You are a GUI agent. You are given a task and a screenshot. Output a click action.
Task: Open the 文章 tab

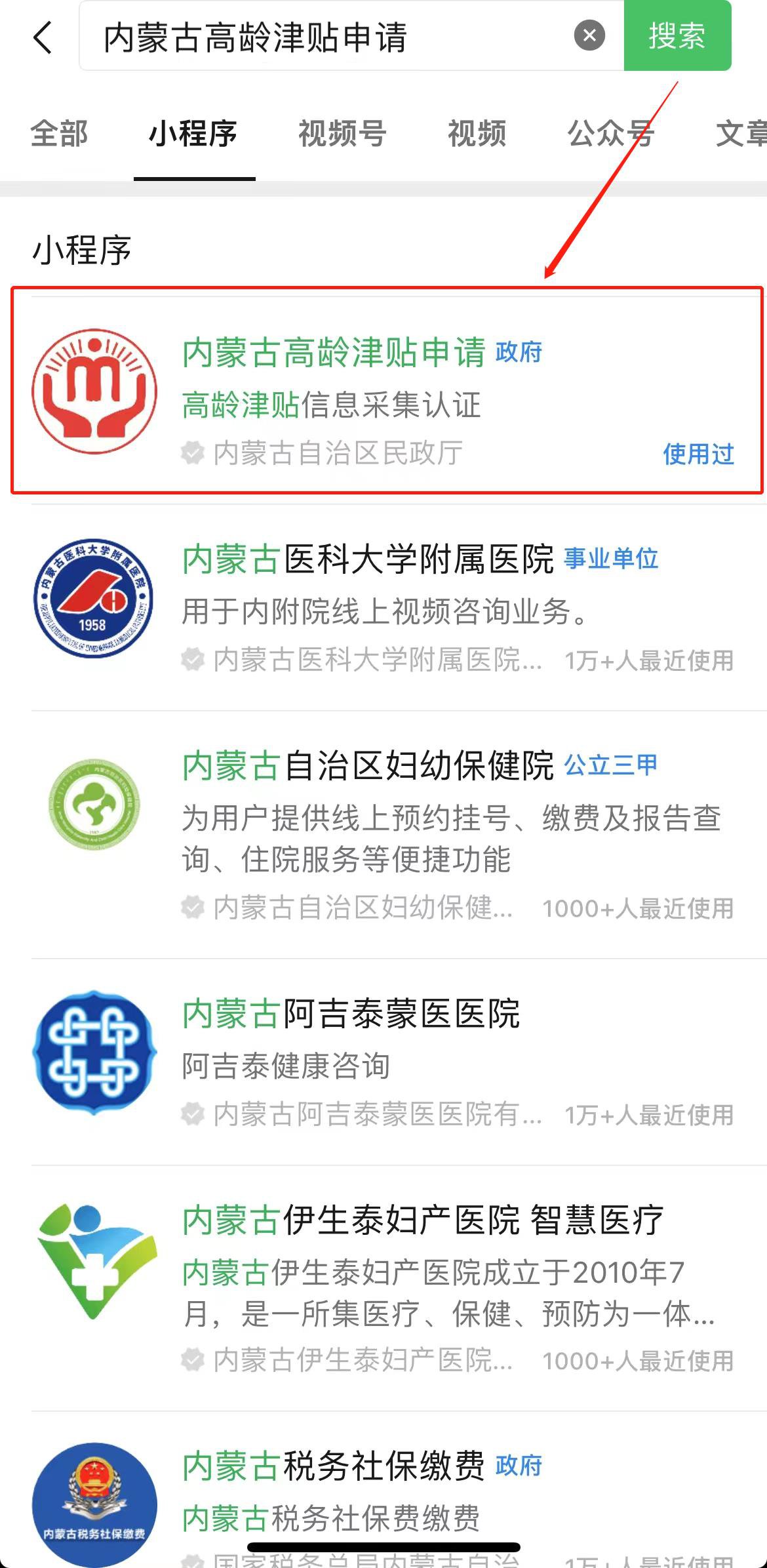pyautogui.click(x=741, y=134)
